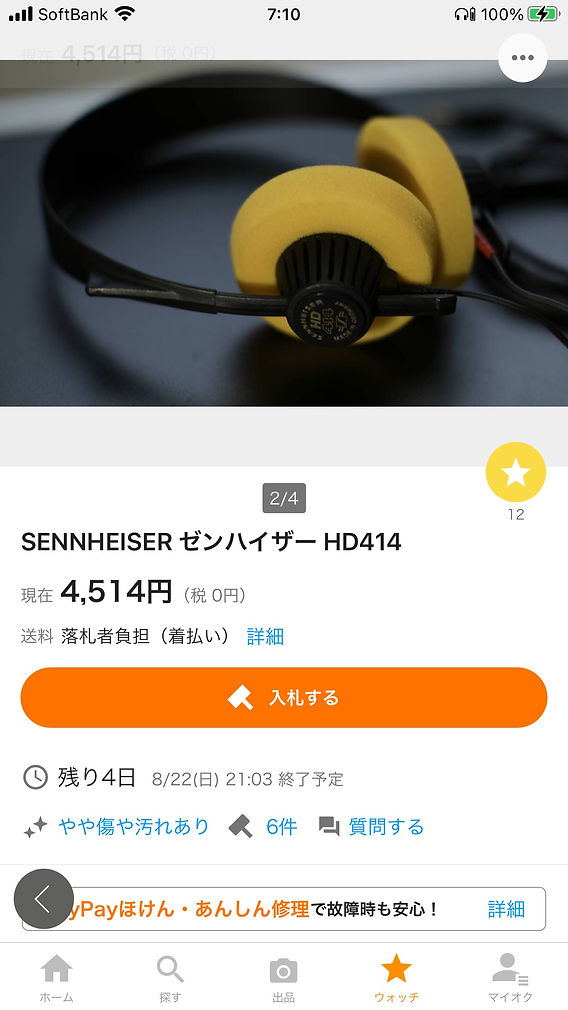Open the マイオク tab

[x=510, y=978]
